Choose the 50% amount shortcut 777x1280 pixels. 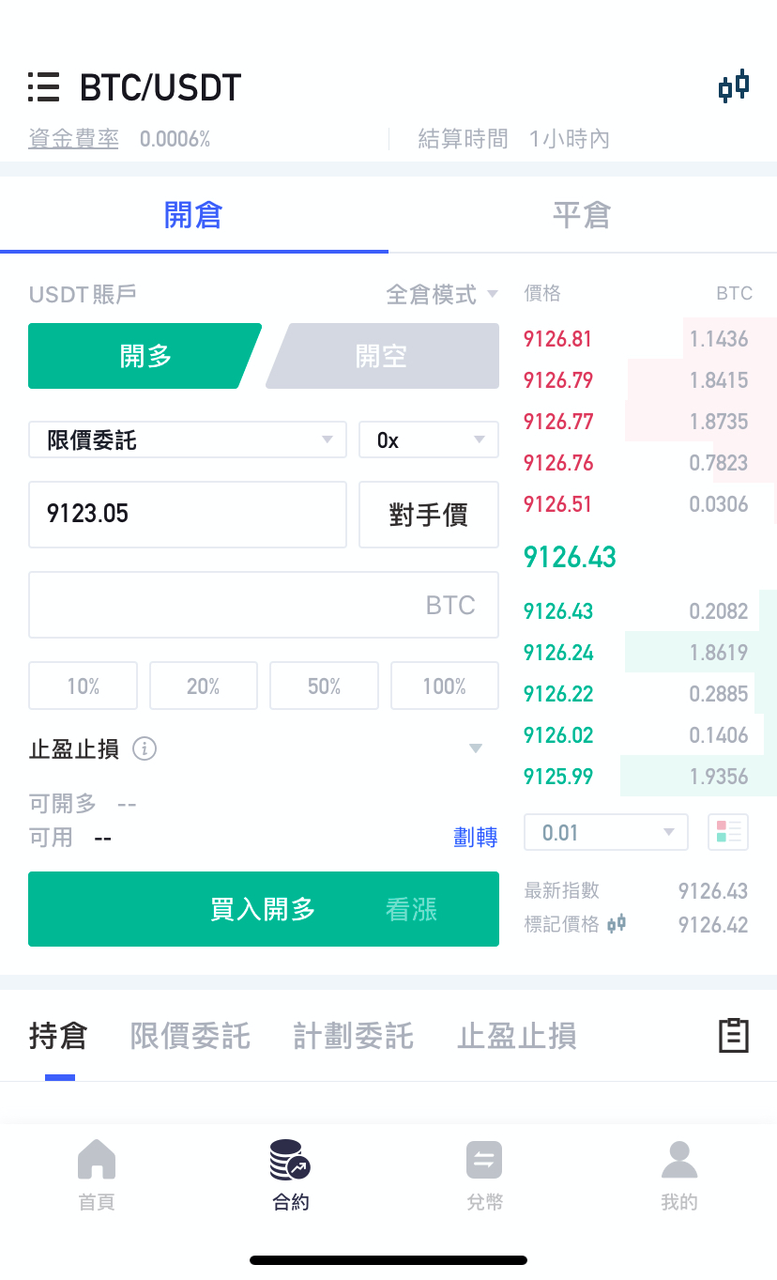tap(324, 686)
